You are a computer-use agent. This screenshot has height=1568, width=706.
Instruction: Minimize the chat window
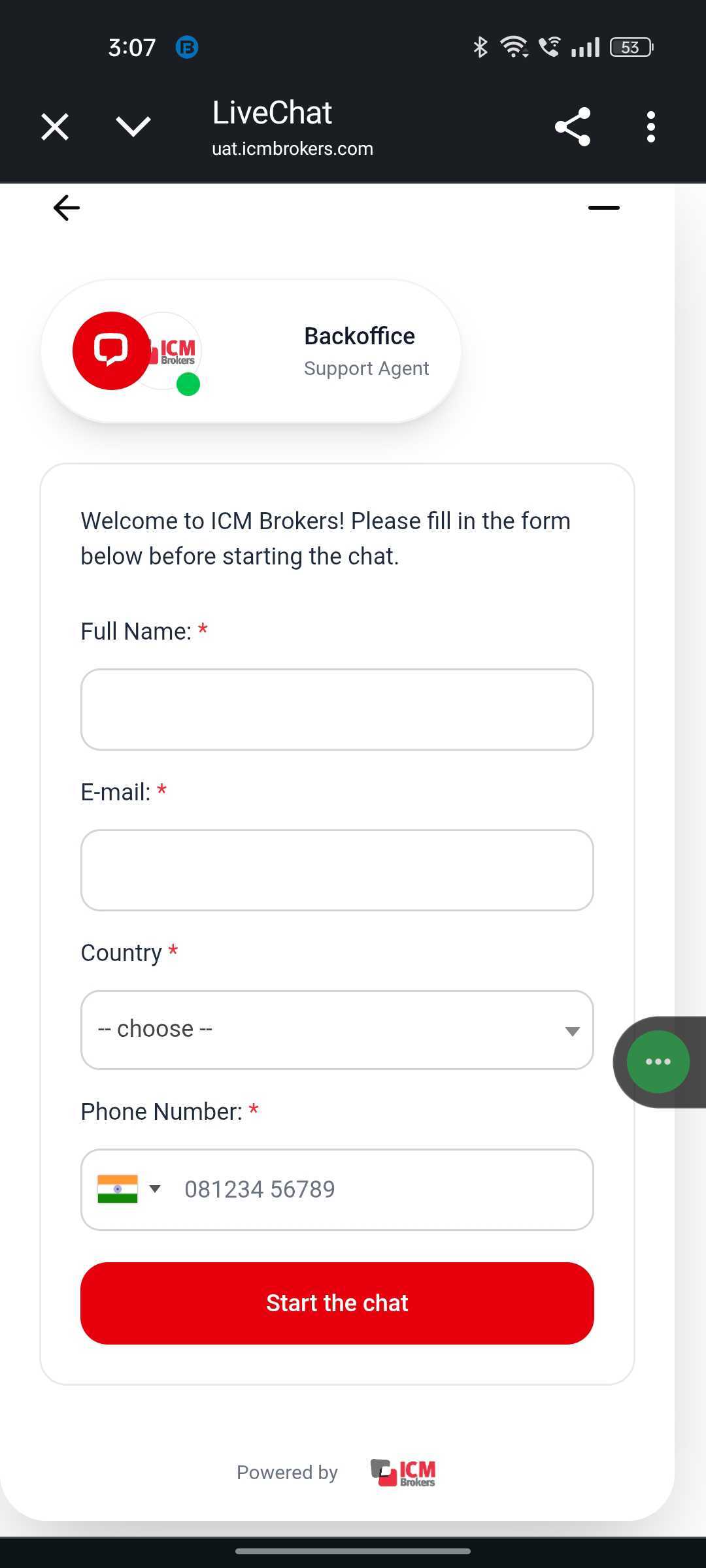pos(603,208)
